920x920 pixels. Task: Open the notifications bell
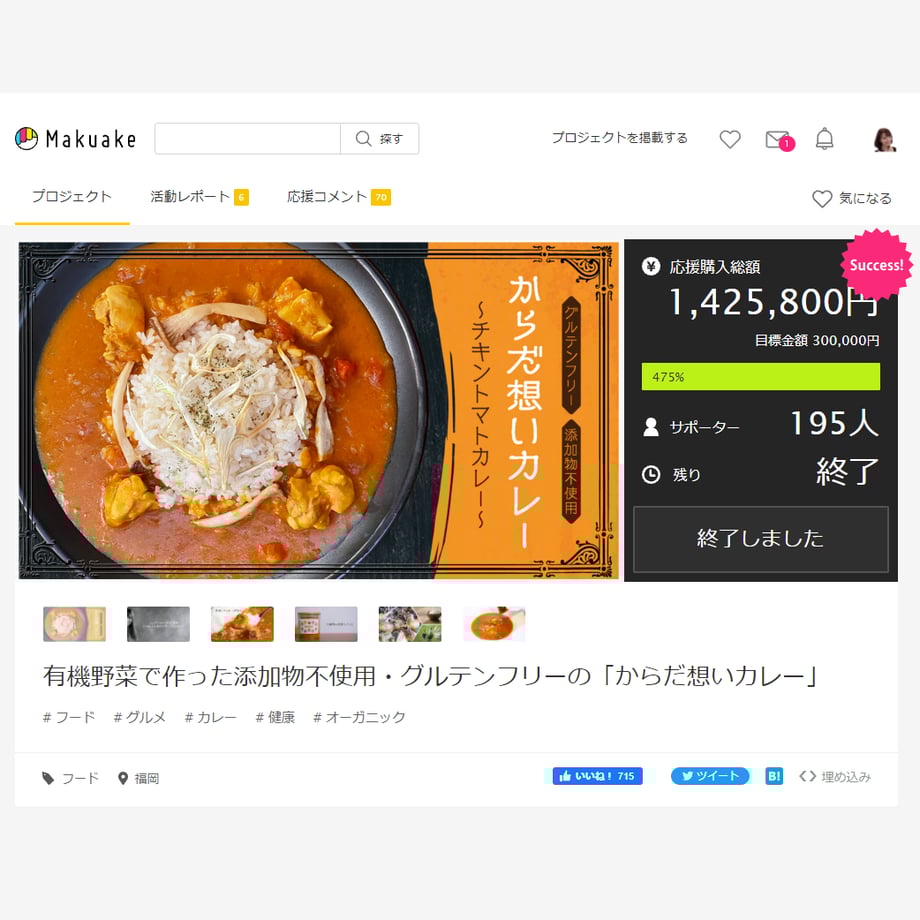(x=824, y=139)
